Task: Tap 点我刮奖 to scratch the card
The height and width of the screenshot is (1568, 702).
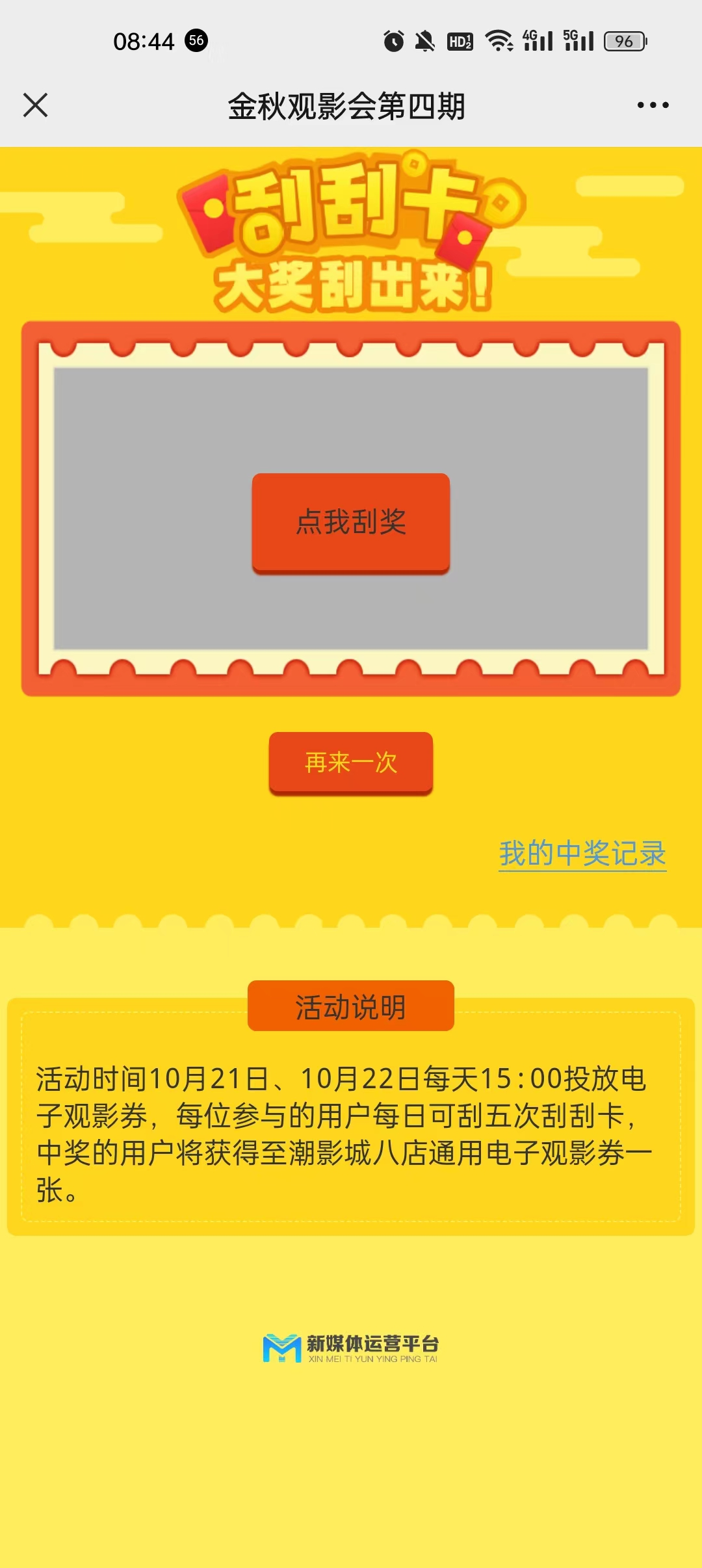Action: (351, 523)
